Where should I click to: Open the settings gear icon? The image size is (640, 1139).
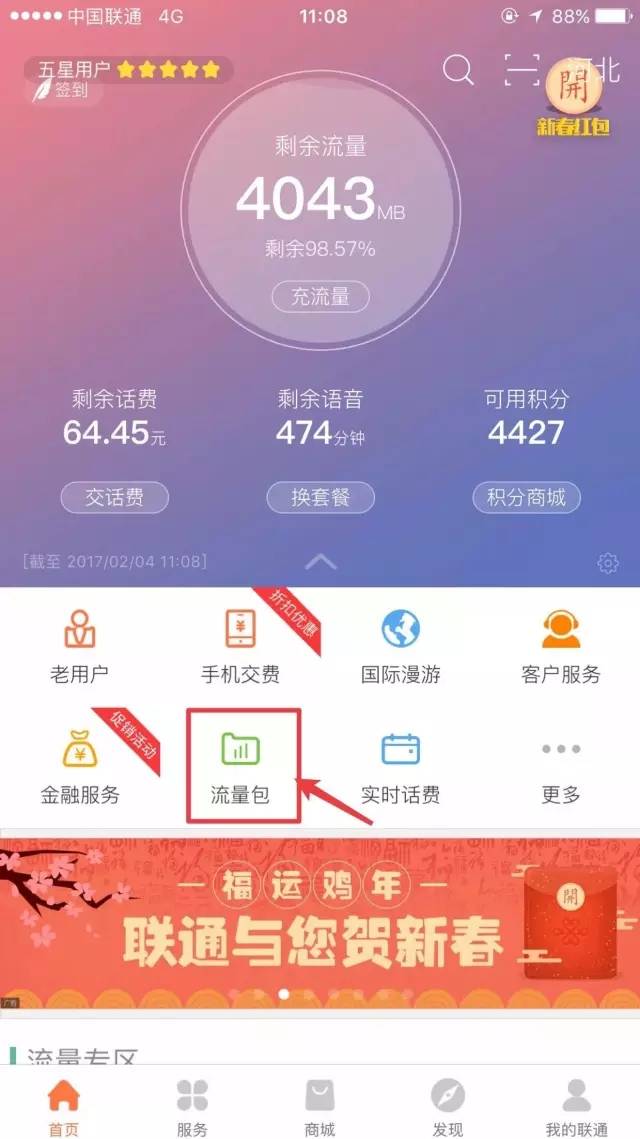tap(607, 563)
